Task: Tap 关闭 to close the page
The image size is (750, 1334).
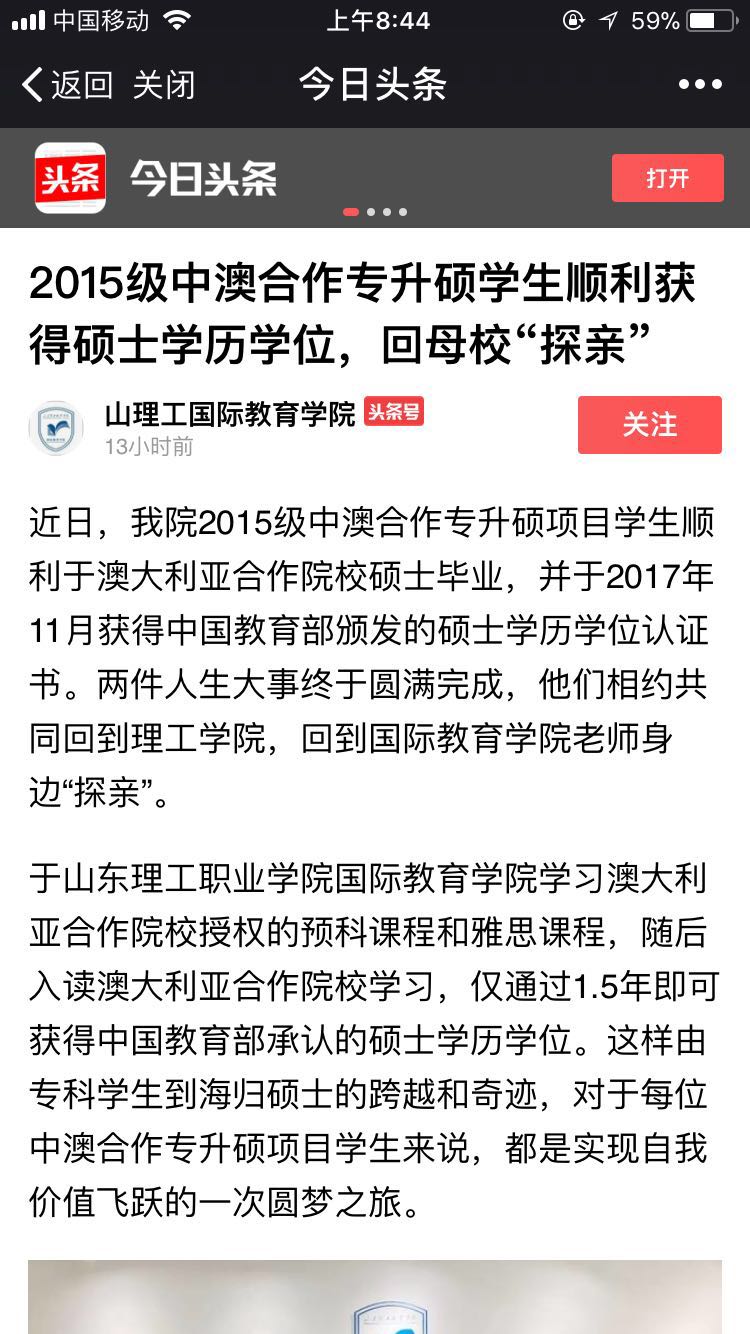Action: click(164, 85)
